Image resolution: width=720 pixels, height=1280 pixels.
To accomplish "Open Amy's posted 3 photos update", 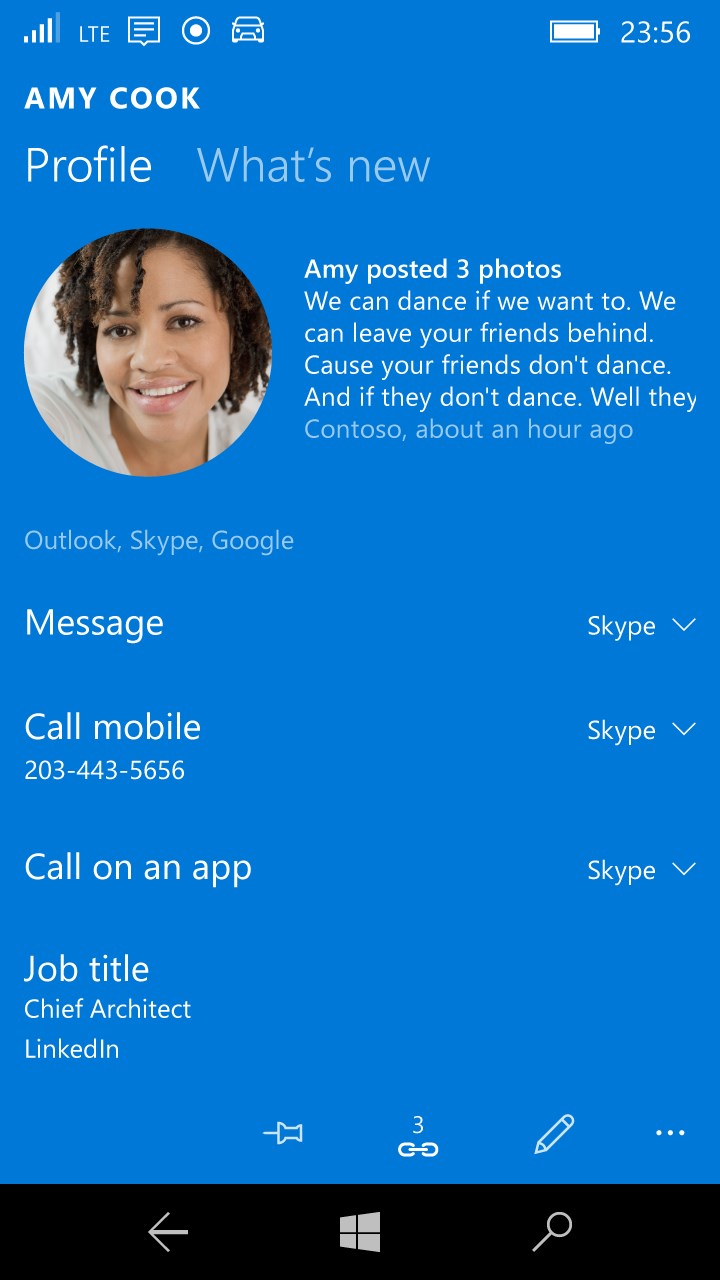I will pos(500,349).
